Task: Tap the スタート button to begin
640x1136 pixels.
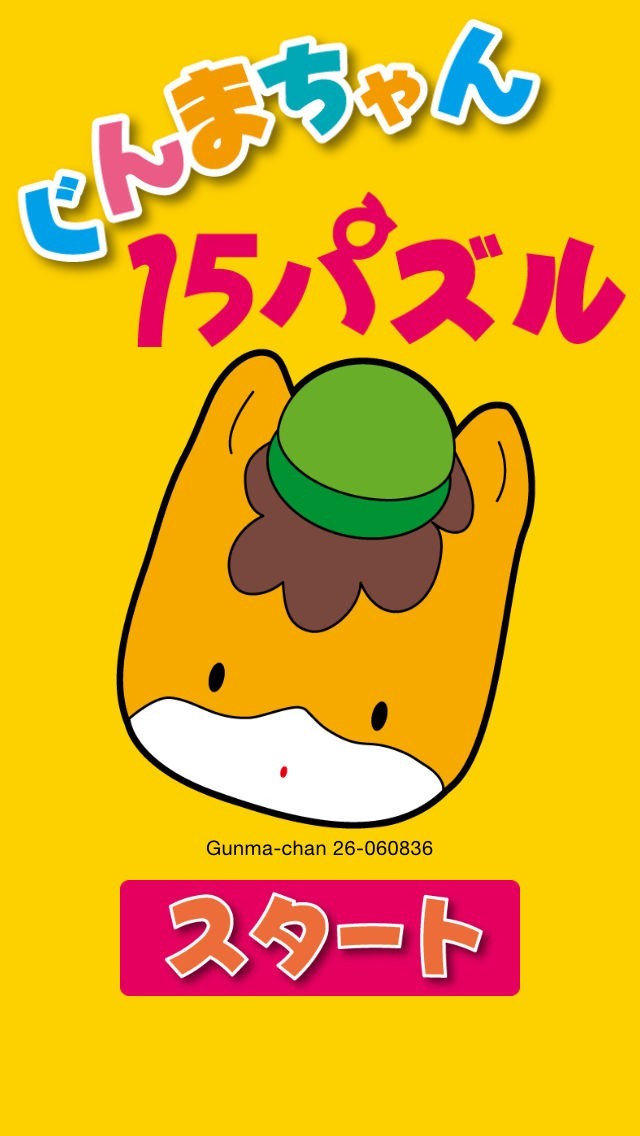Action: (320, 937)
